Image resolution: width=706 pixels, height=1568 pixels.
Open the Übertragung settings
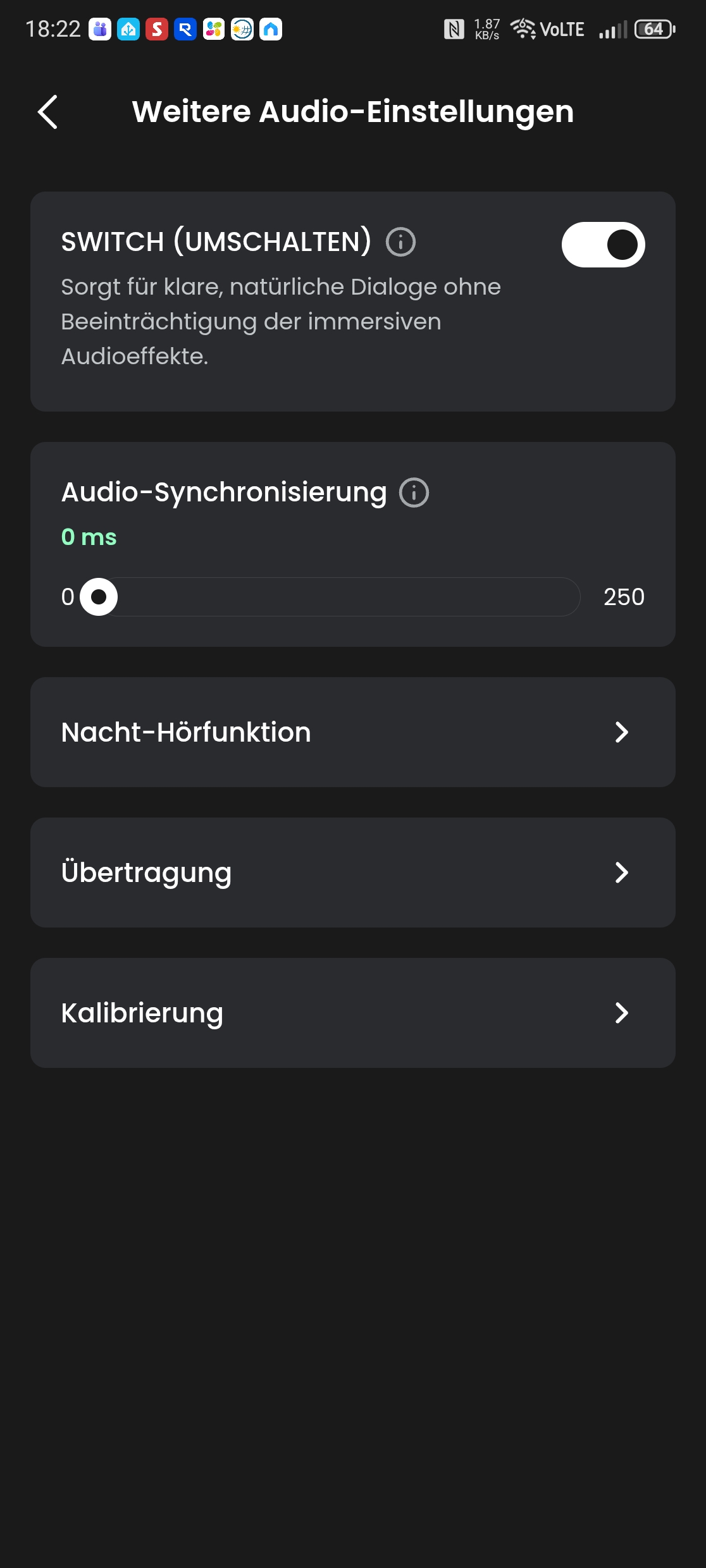pos(352,873)
